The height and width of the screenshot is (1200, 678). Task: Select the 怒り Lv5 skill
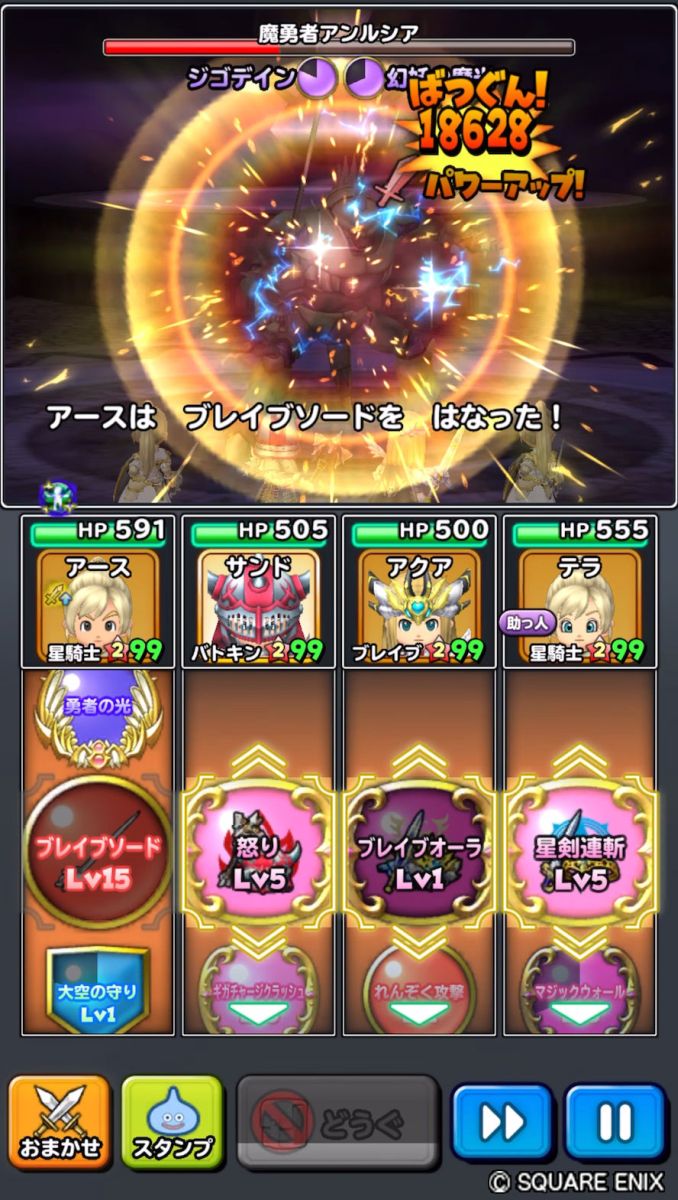[257, 853]
